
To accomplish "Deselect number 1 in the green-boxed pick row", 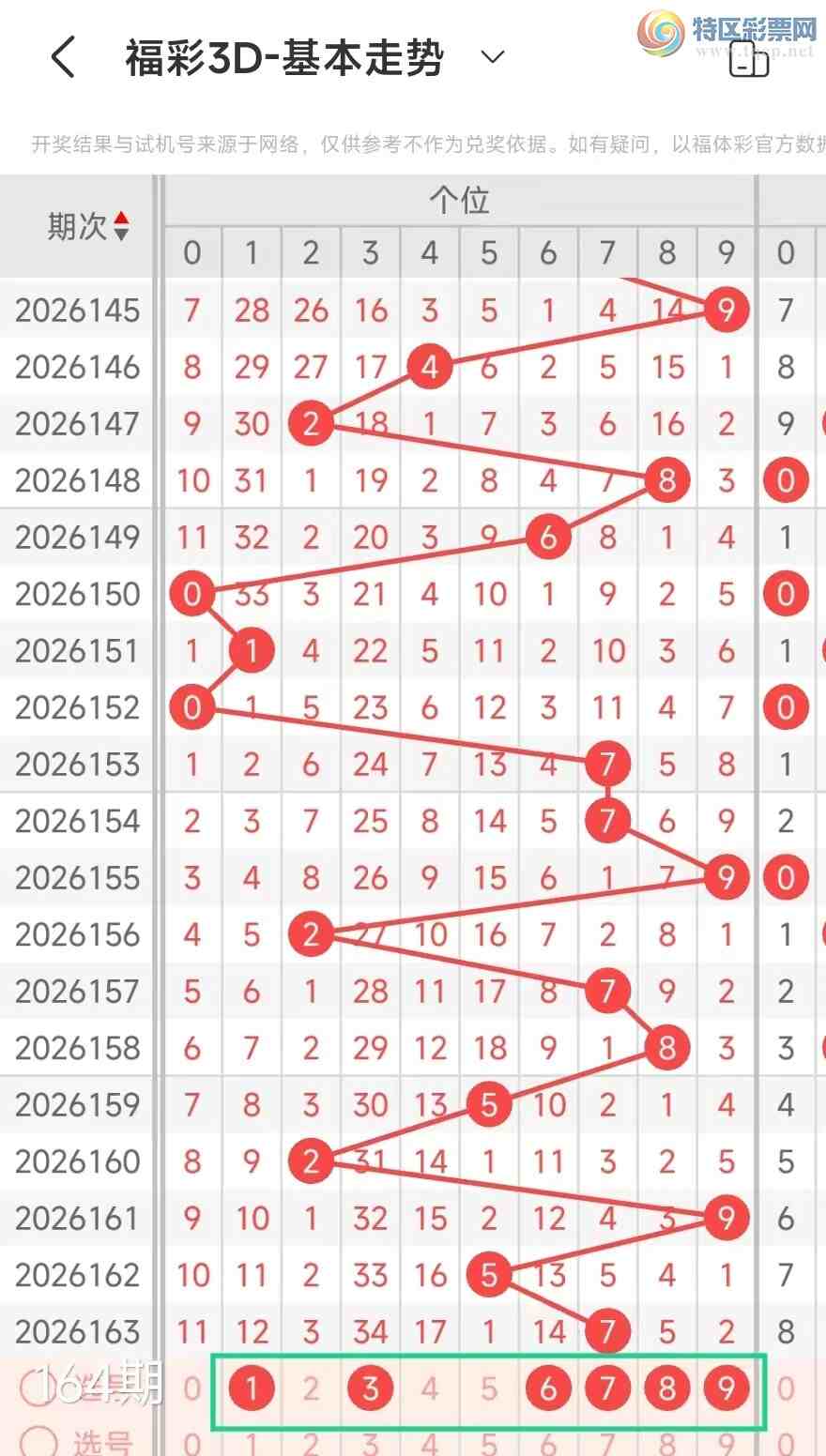I will pyautogui.click(x=252, y=1388).
